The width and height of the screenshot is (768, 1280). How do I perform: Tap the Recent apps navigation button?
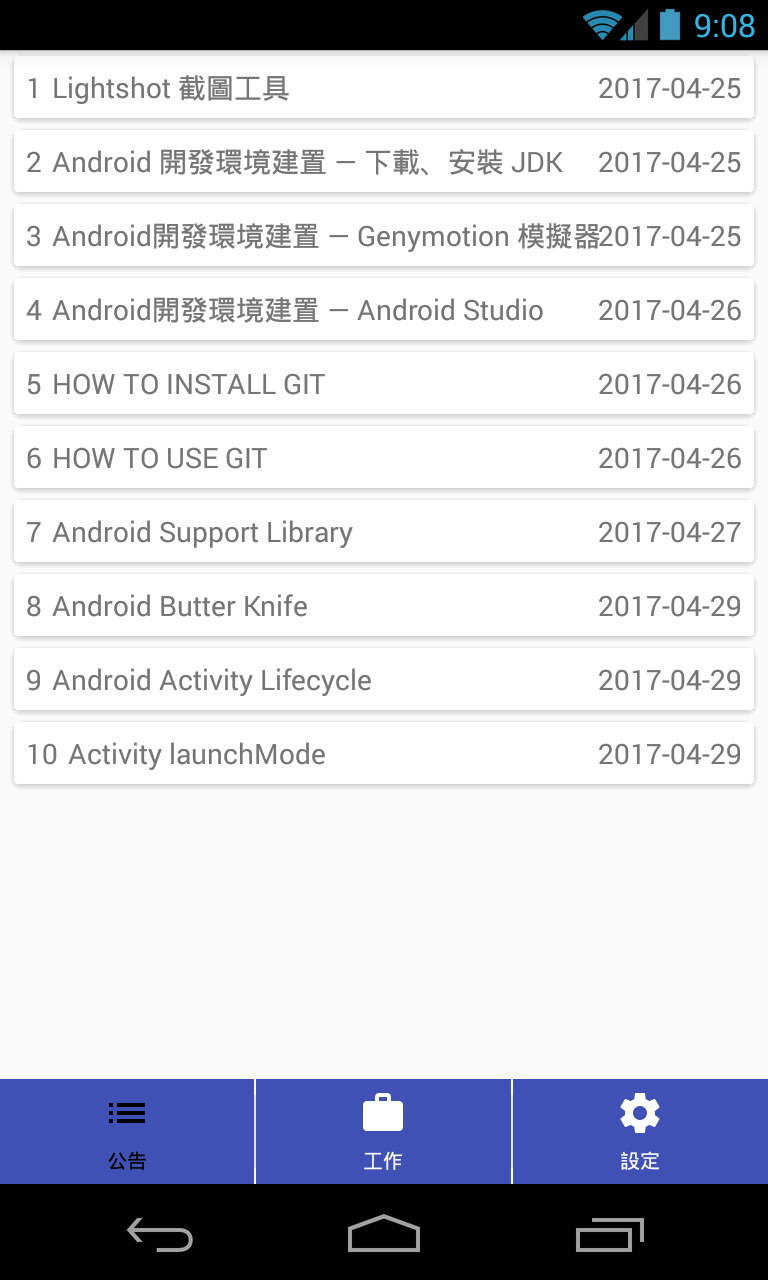(x=608, y=1234)
